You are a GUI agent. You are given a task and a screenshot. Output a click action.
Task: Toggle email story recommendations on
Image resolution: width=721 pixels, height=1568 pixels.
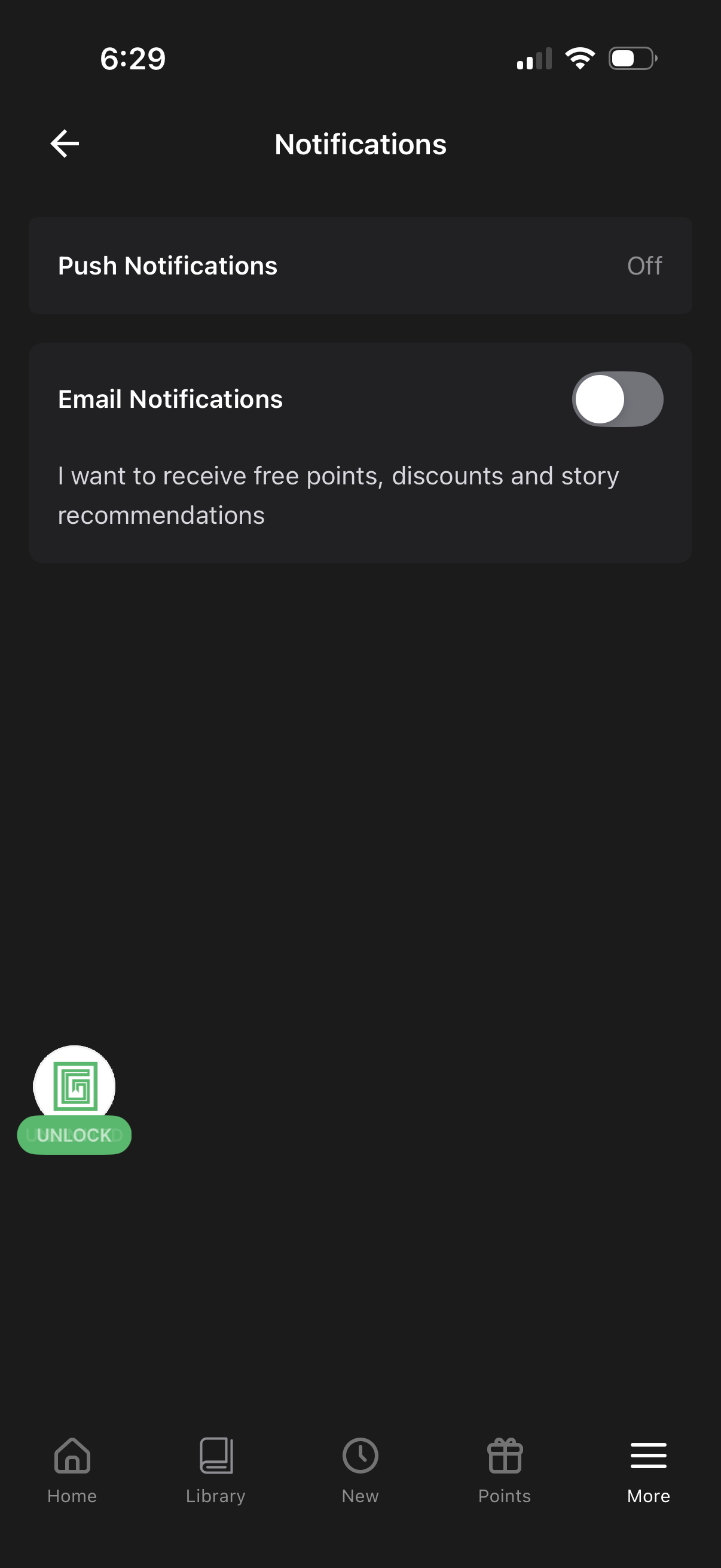click(x=618, y=399)
